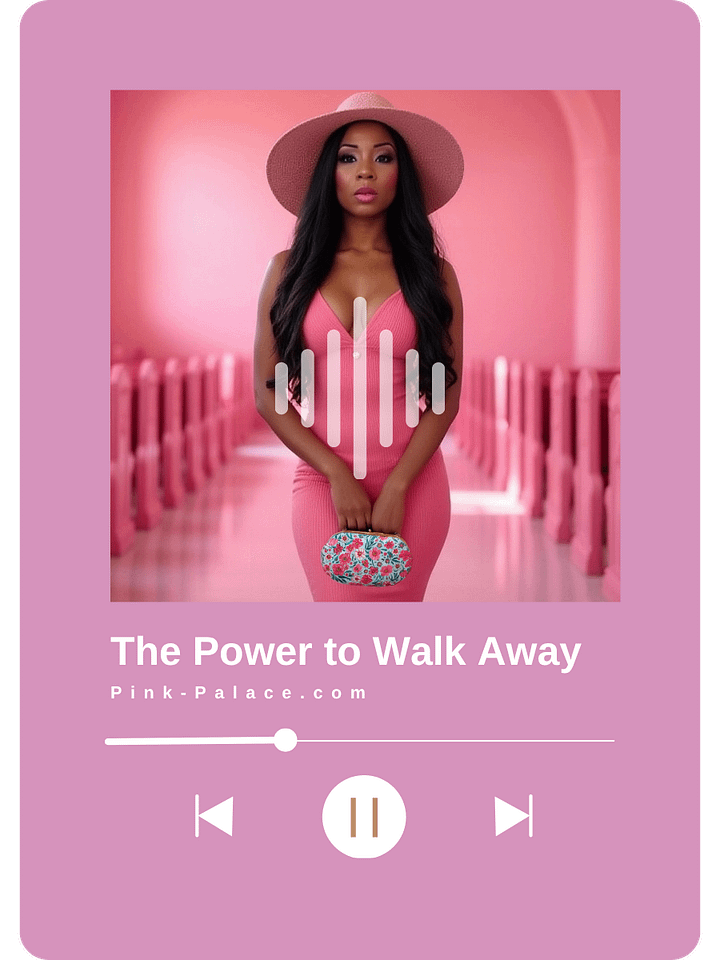This screenshot has width=720, height=960.
Task: Select the pause icon in the circle button
Action: [362, 815]
